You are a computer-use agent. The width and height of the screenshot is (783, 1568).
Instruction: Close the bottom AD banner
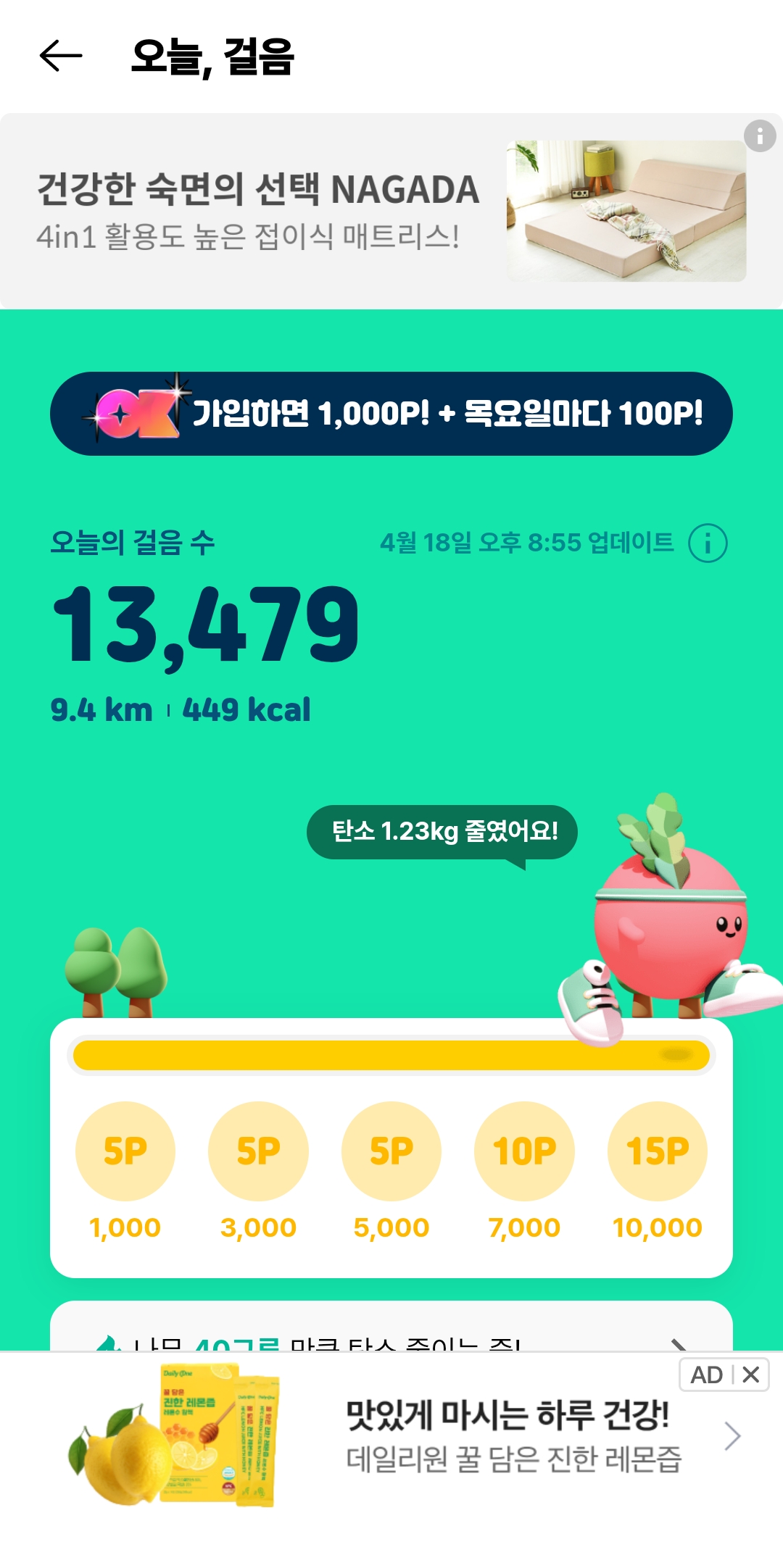(x=751, y=1375)
